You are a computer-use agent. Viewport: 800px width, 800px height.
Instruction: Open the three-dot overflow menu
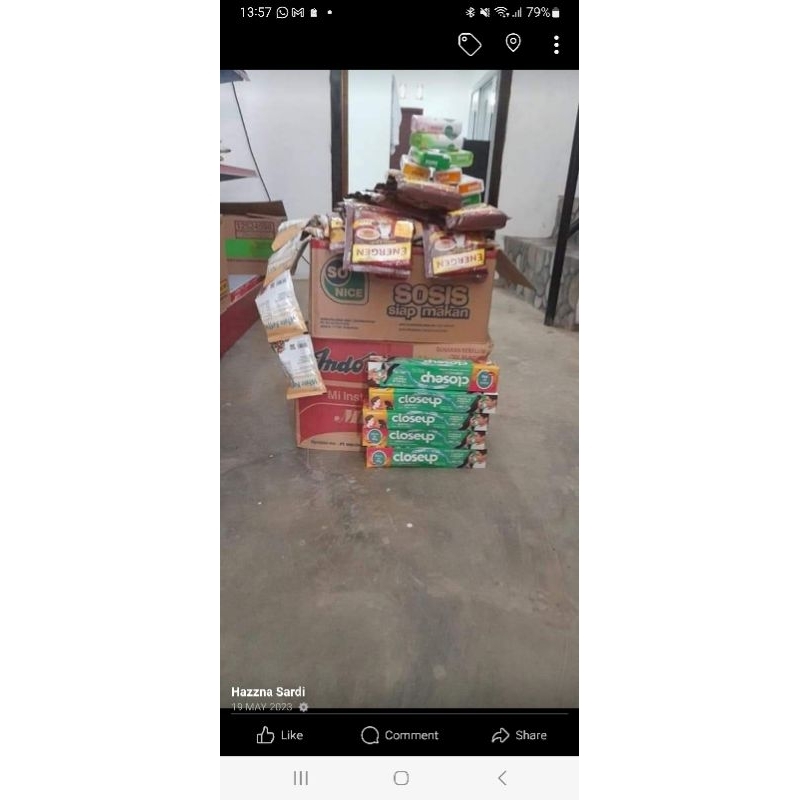556,44
